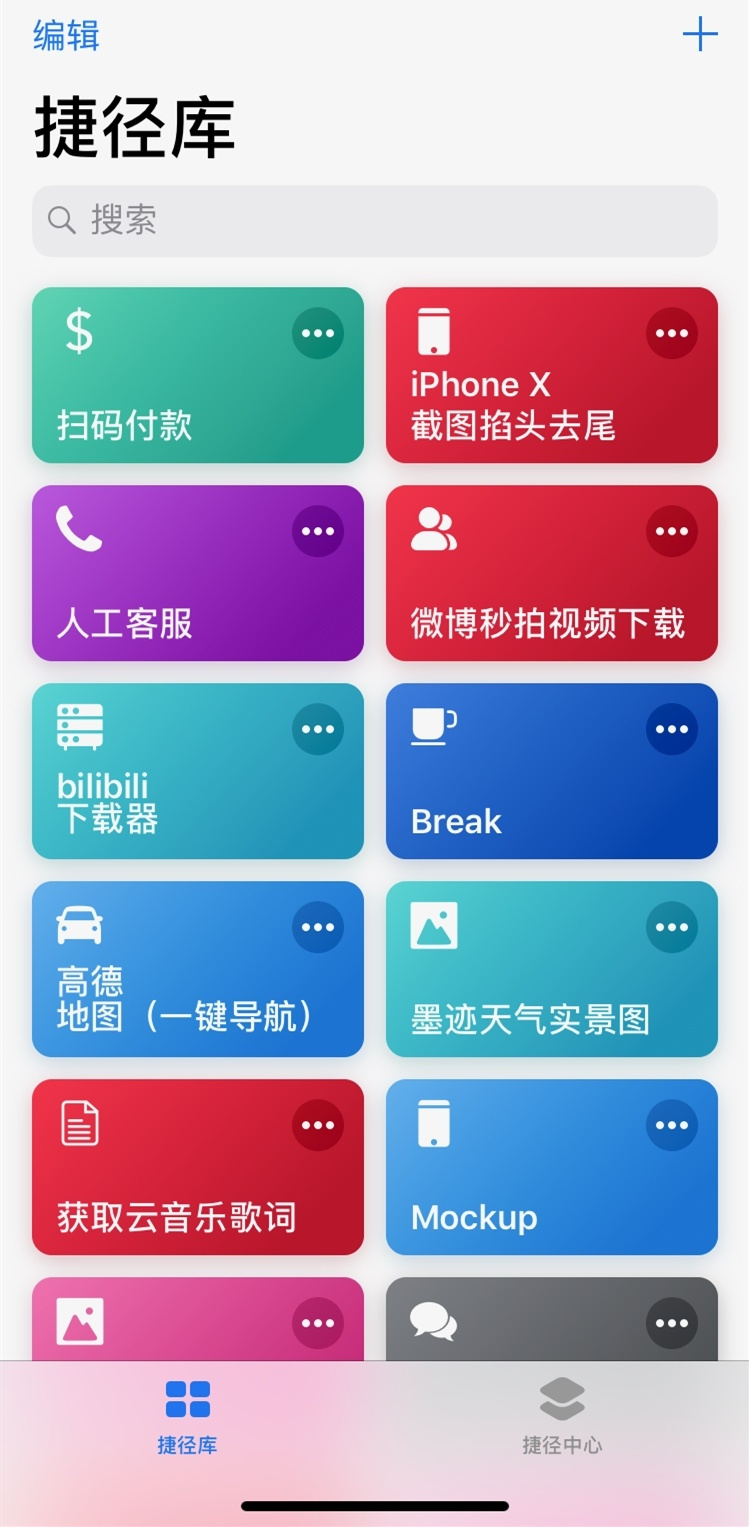The width and height of the screenshot is (749, 1527).
Task: Open options for the 扫码付款 shortcut
Action: [x=317, y=334]
